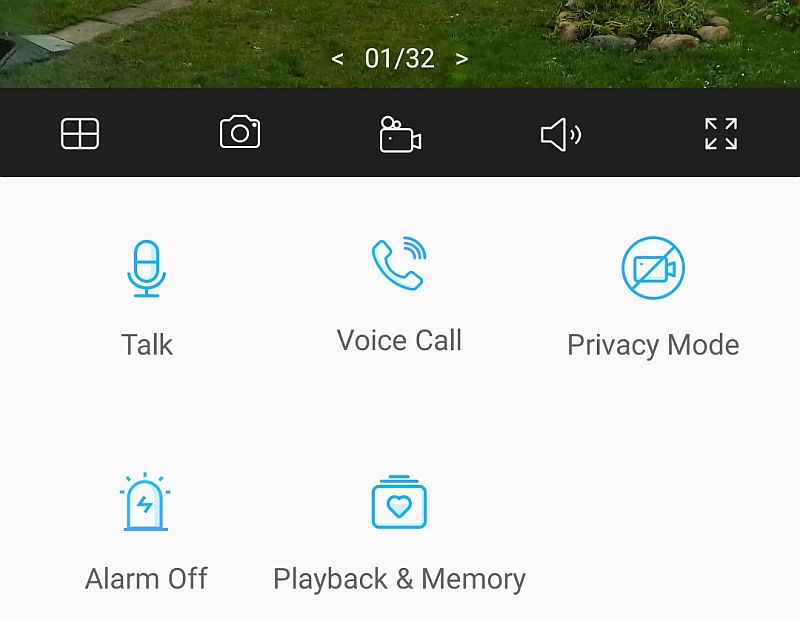Enter fullscreen view

[720, 133]
